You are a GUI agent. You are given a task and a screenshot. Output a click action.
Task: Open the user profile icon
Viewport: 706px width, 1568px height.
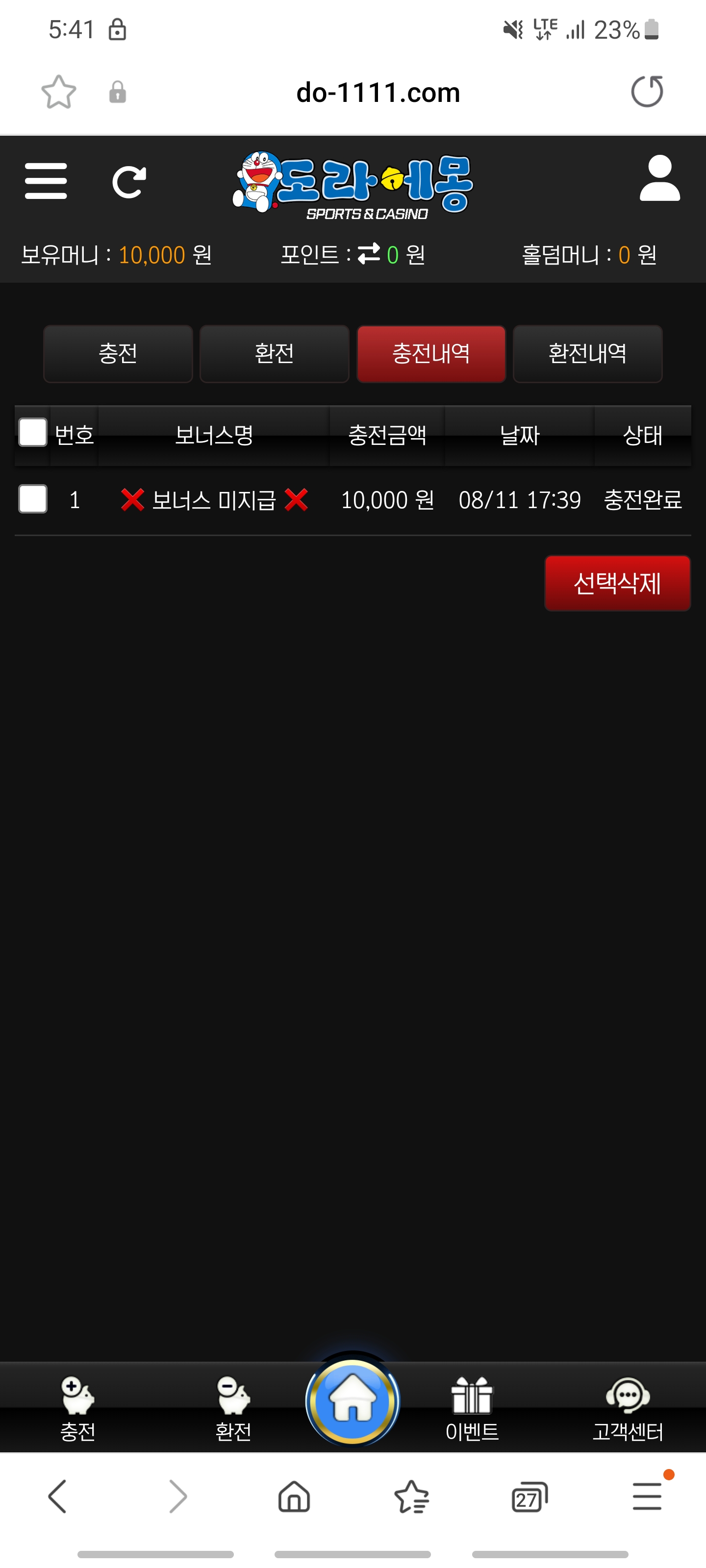[x=659, y=178]
